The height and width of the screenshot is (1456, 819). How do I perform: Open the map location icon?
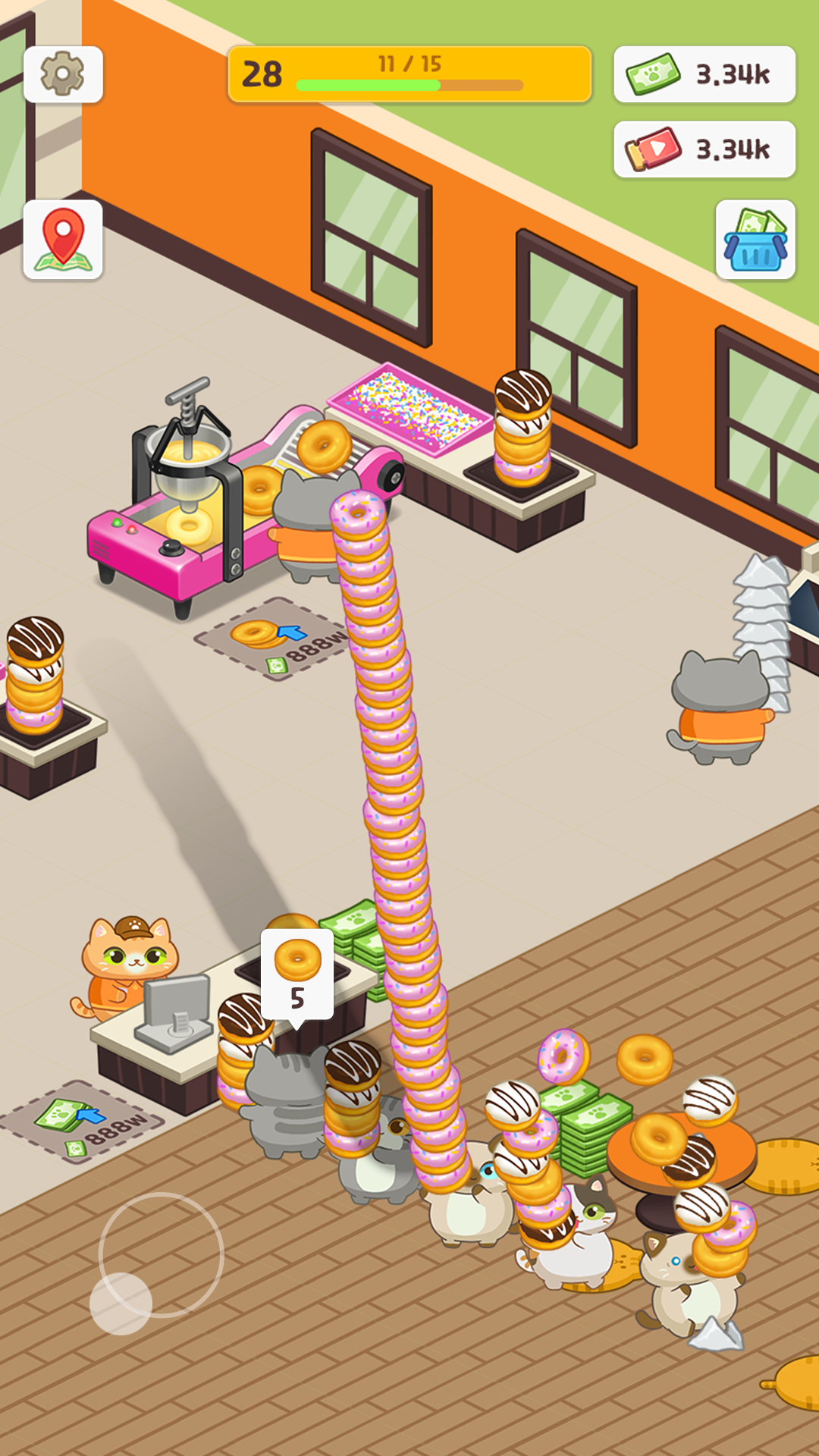coord(63,241)
